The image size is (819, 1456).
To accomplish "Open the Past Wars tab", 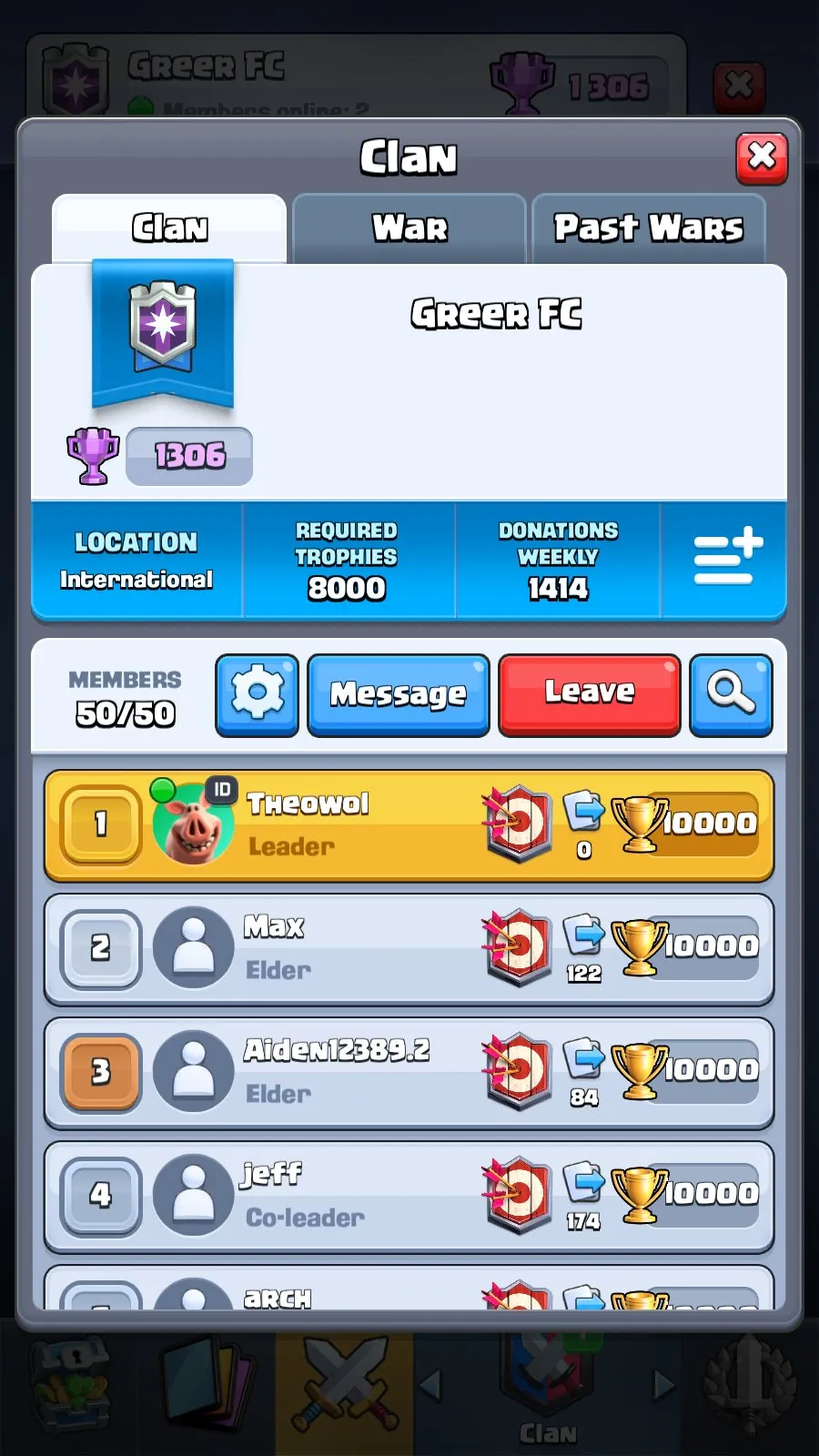I will click(649, 227).
